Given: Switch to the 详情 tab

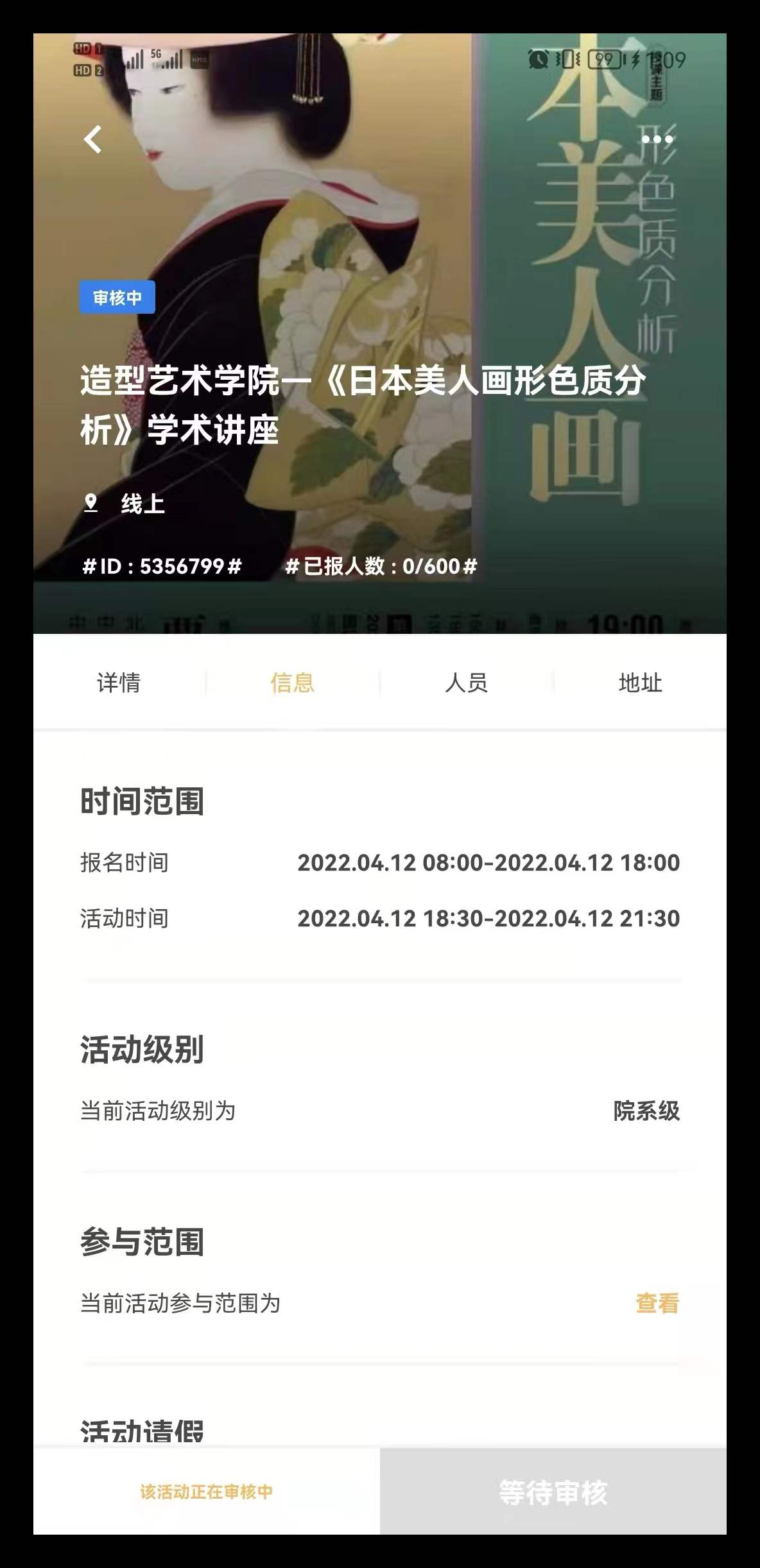Looking at the screenshot, I should pos(119,683).
